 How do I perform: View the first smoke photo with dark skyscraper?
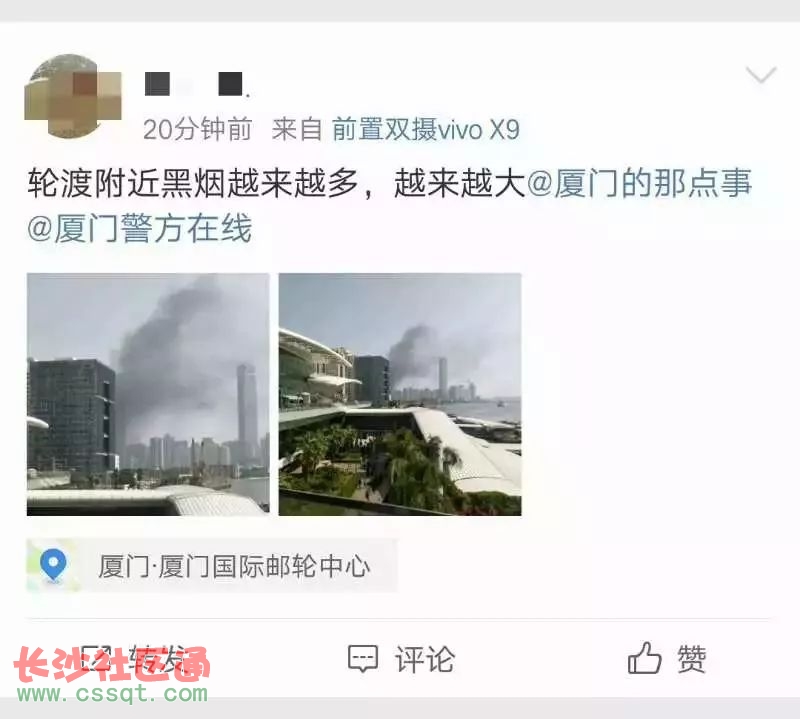(x=148, y=394)
